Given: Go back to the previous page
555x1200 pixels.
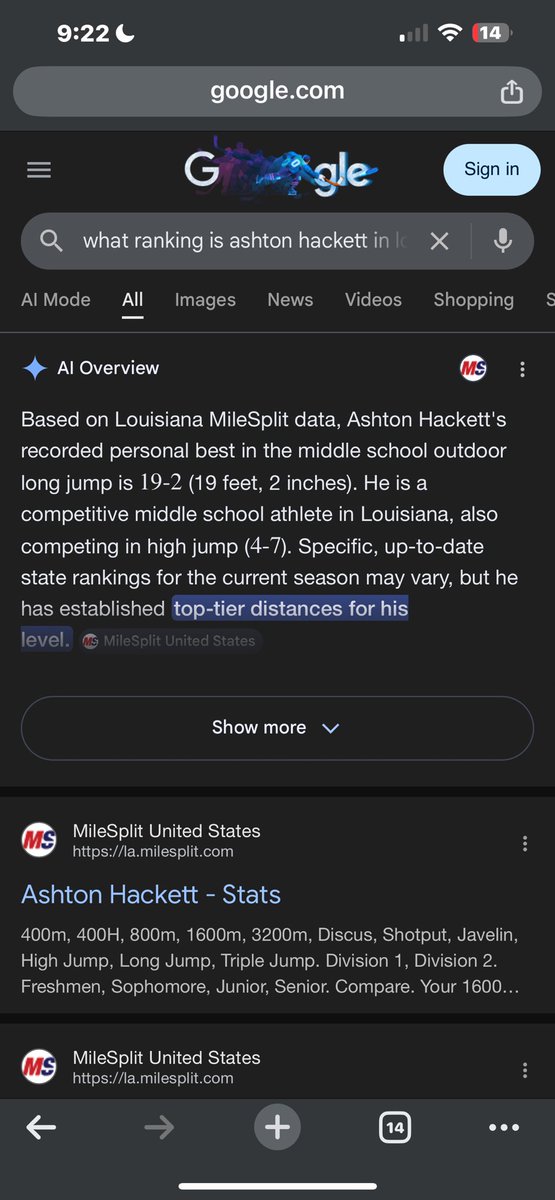Looking at the screenshot, I should click(41, 1128).
